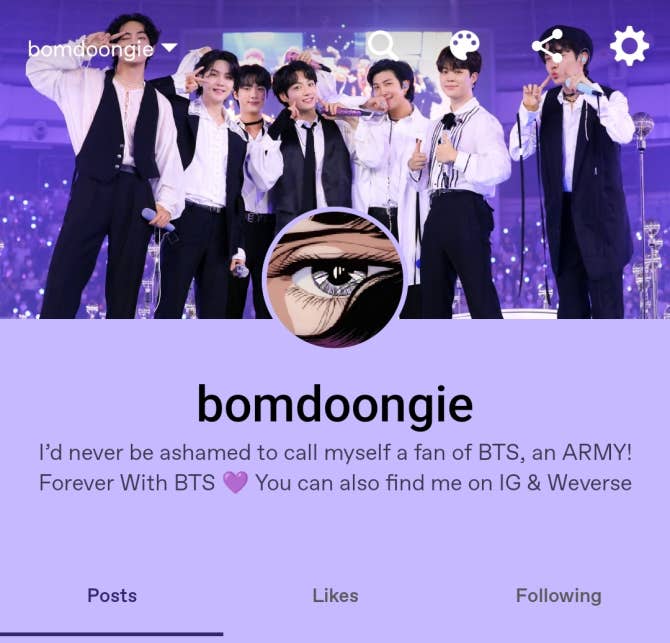
Task: Switch to the Likes tab
Action: click(x=335, y=596)
